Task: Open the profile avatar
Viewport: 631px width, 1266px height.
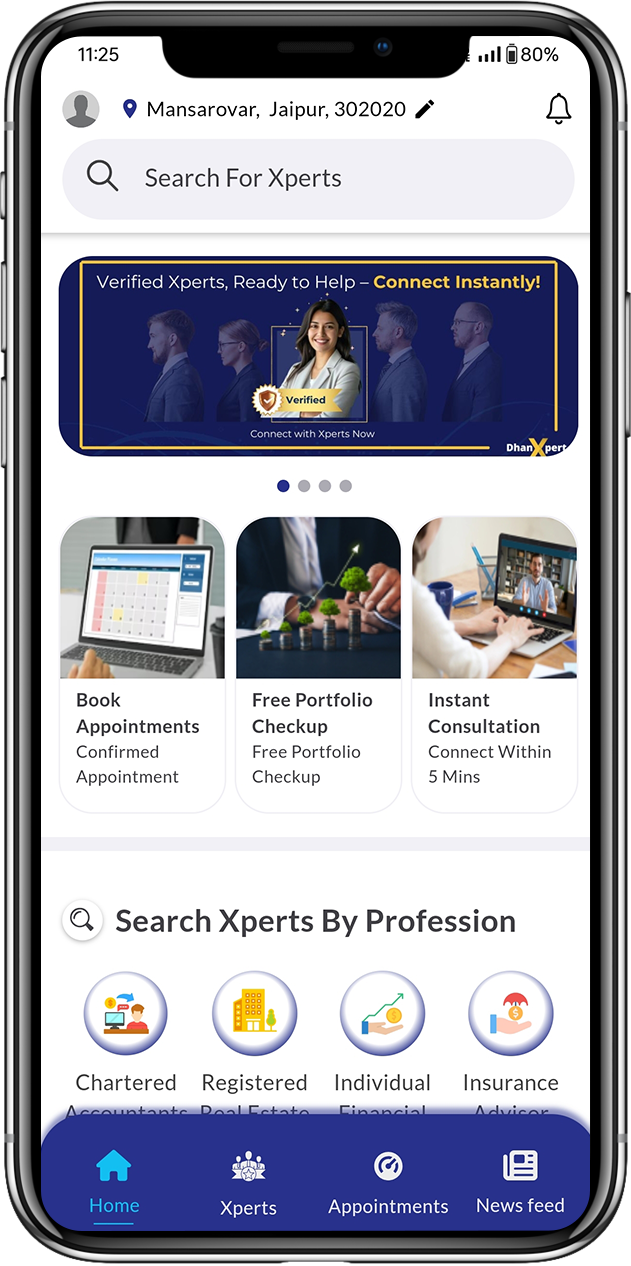Action: pyautogui.click(x=81, y=109)
